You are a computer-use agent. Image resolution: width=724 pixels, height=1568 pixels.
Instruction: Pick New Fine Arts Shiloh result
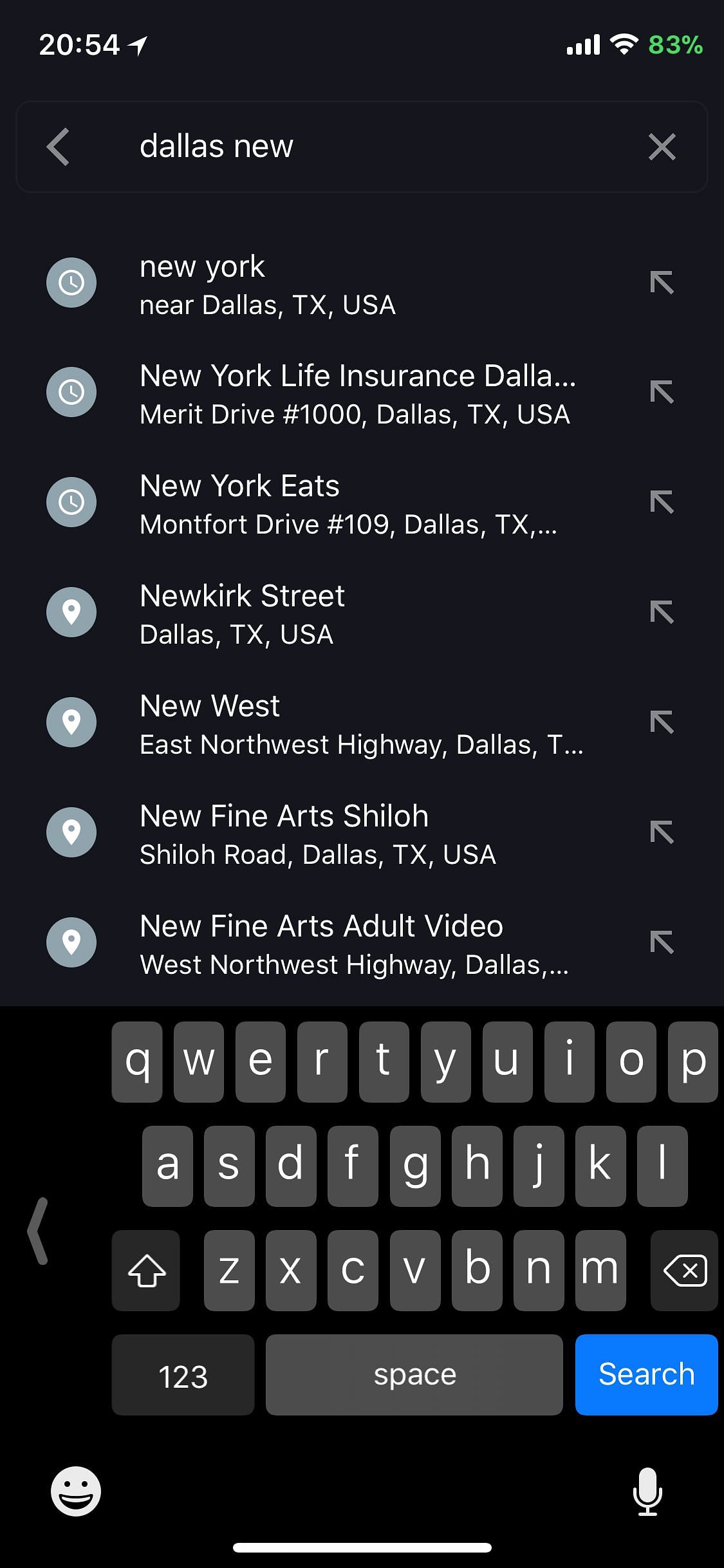(x=319, y=834)
